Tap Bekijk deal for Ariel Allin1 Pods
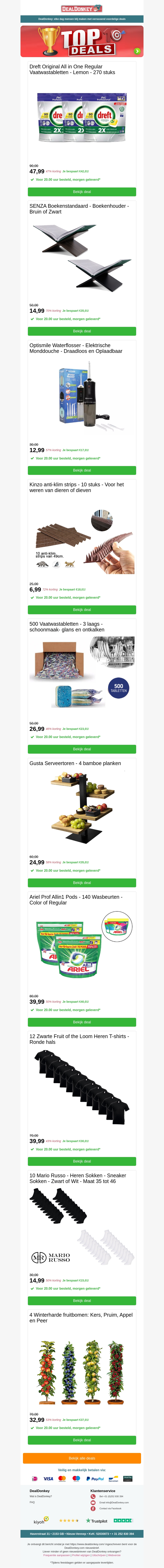 [x=82, y=1022]
